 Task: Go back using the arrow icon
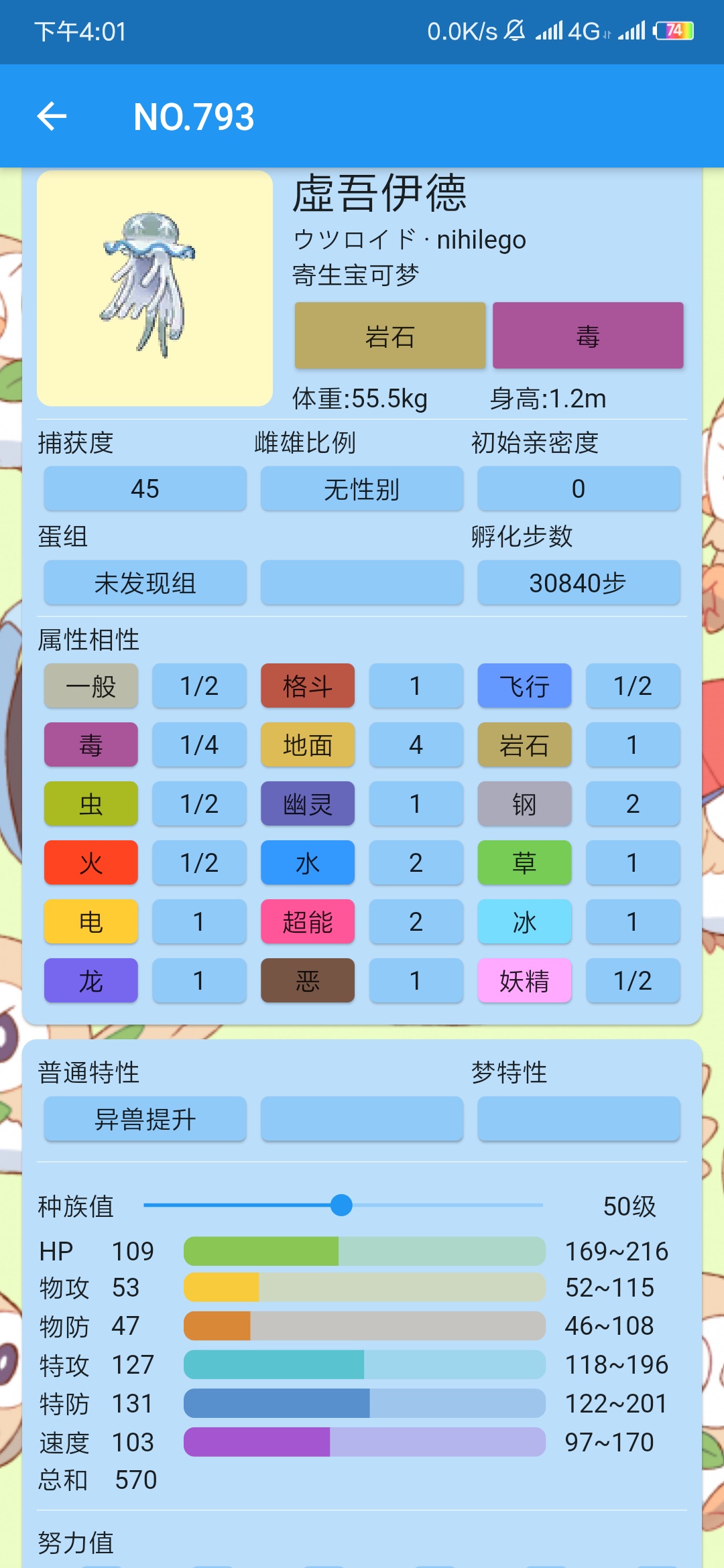(x=52, y=117)
